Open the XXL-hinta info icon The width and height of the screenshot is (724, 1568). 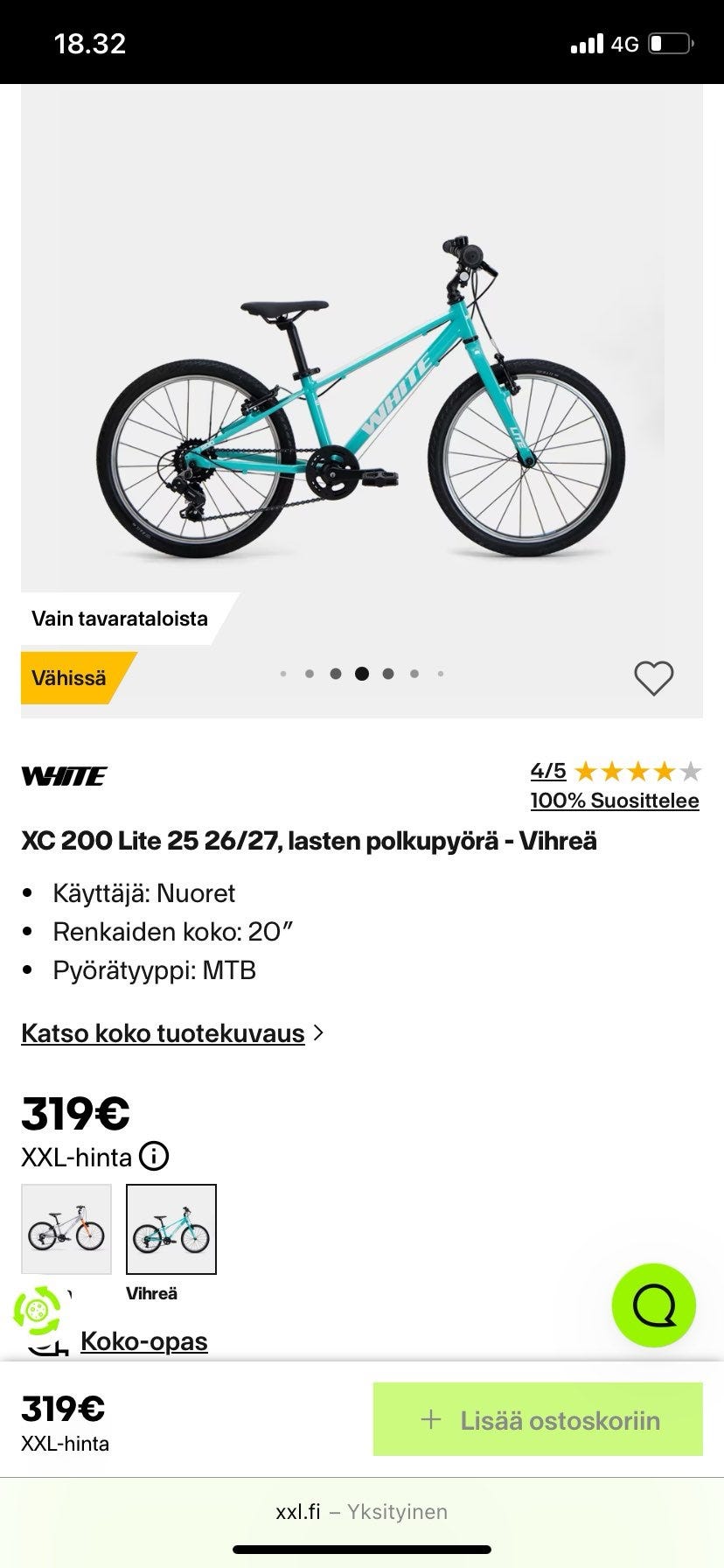tap(154, 1157)
